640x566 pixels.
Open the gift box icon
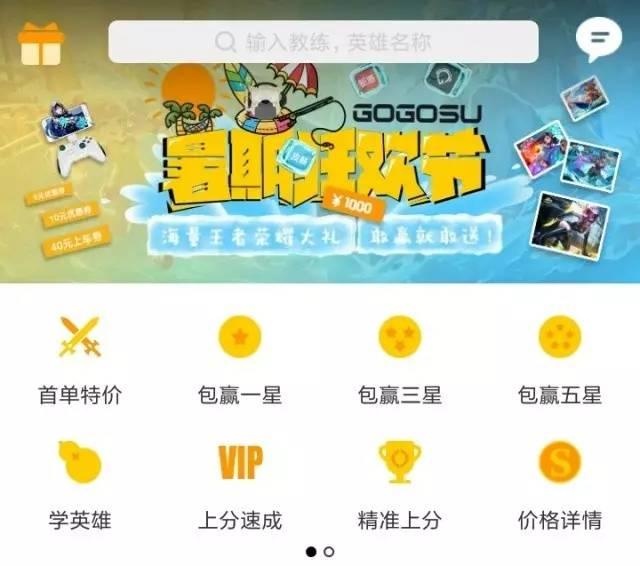(x=41, y=44)
